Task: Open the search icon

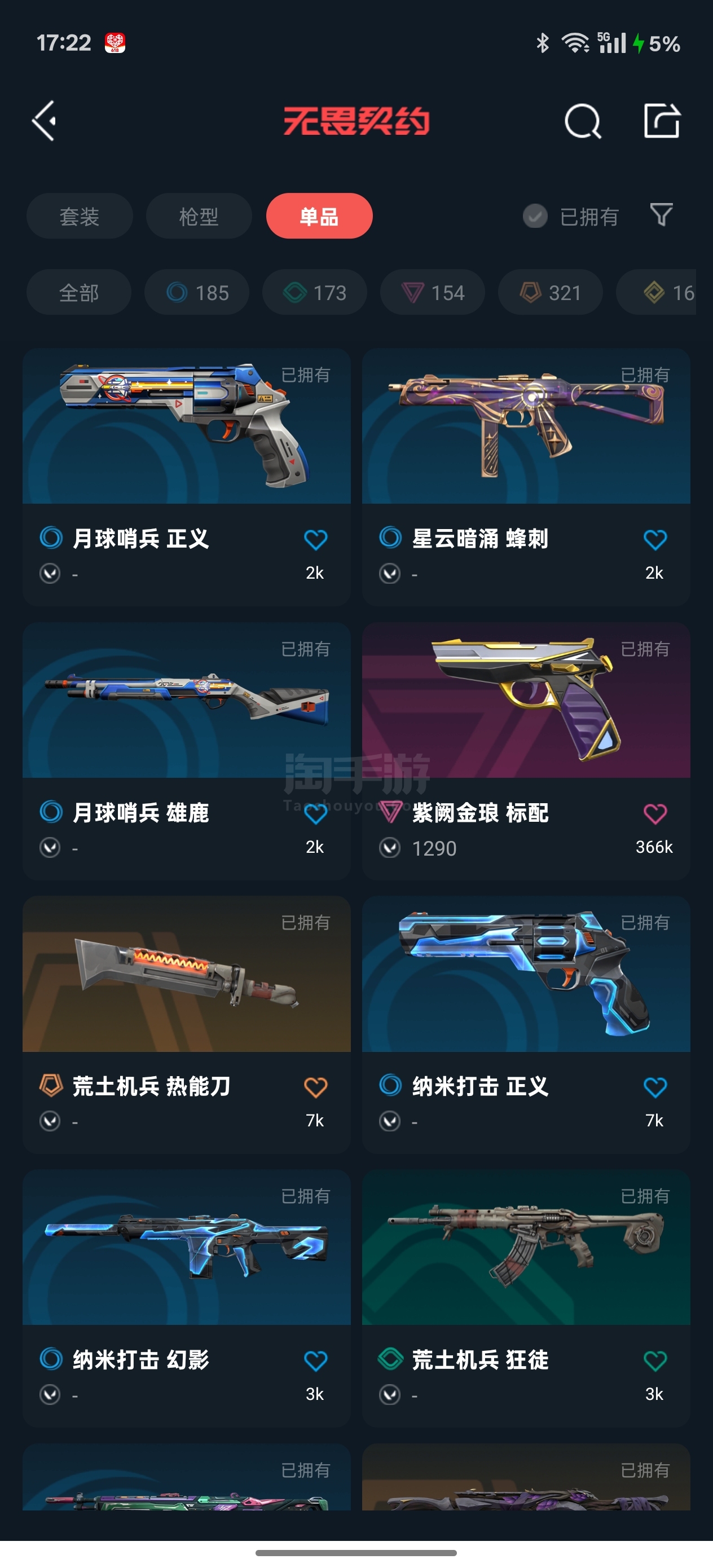Action: (583, 121)
